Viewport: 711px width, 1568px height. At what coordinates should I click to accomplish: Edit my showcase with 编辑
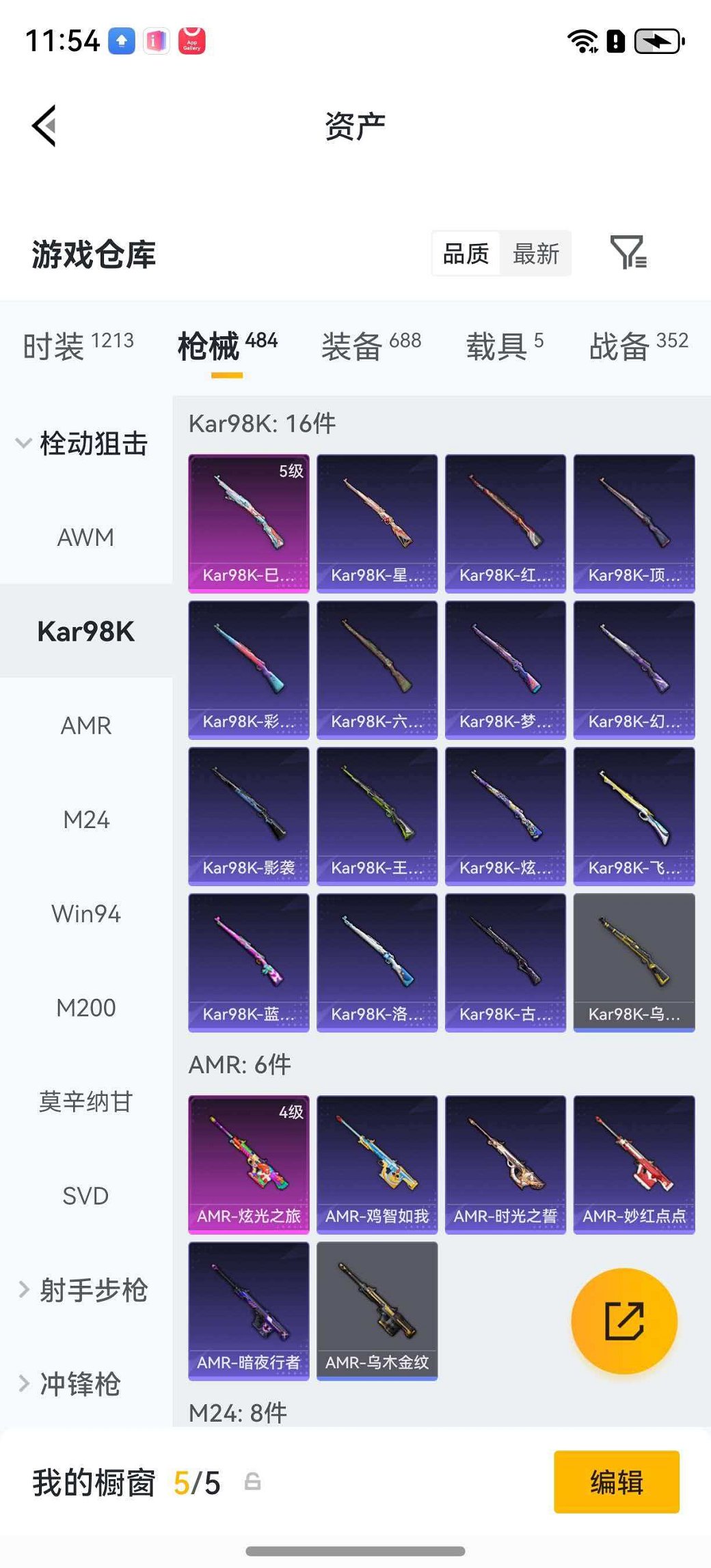pos(616,1482)
